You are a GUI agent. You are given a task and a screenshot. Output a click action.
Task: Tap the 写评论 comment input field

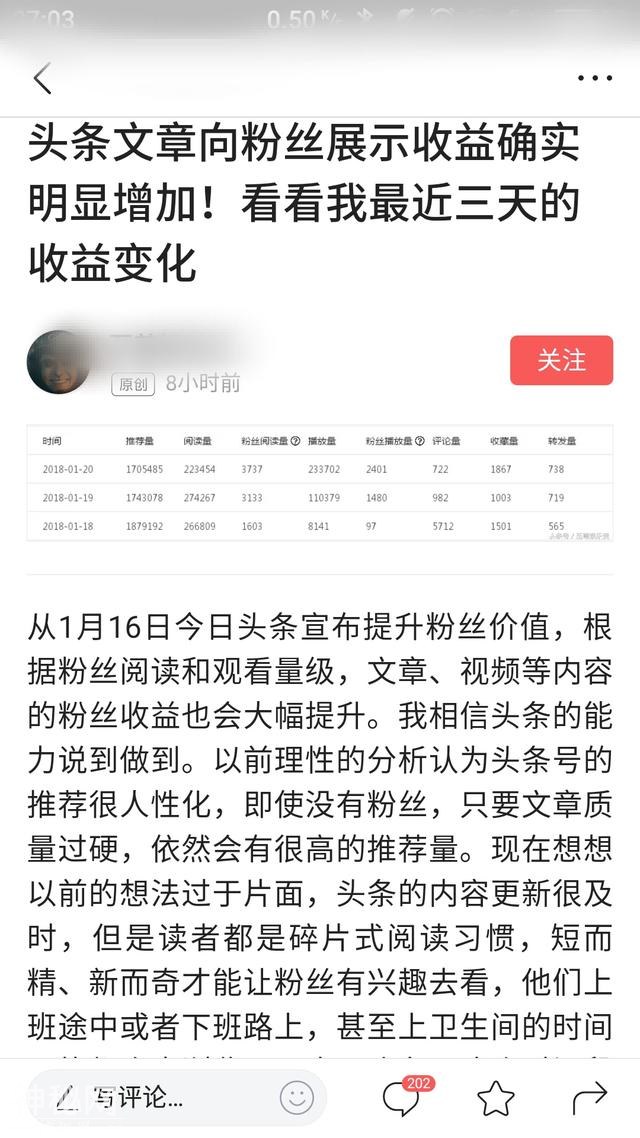point(150,1098)
